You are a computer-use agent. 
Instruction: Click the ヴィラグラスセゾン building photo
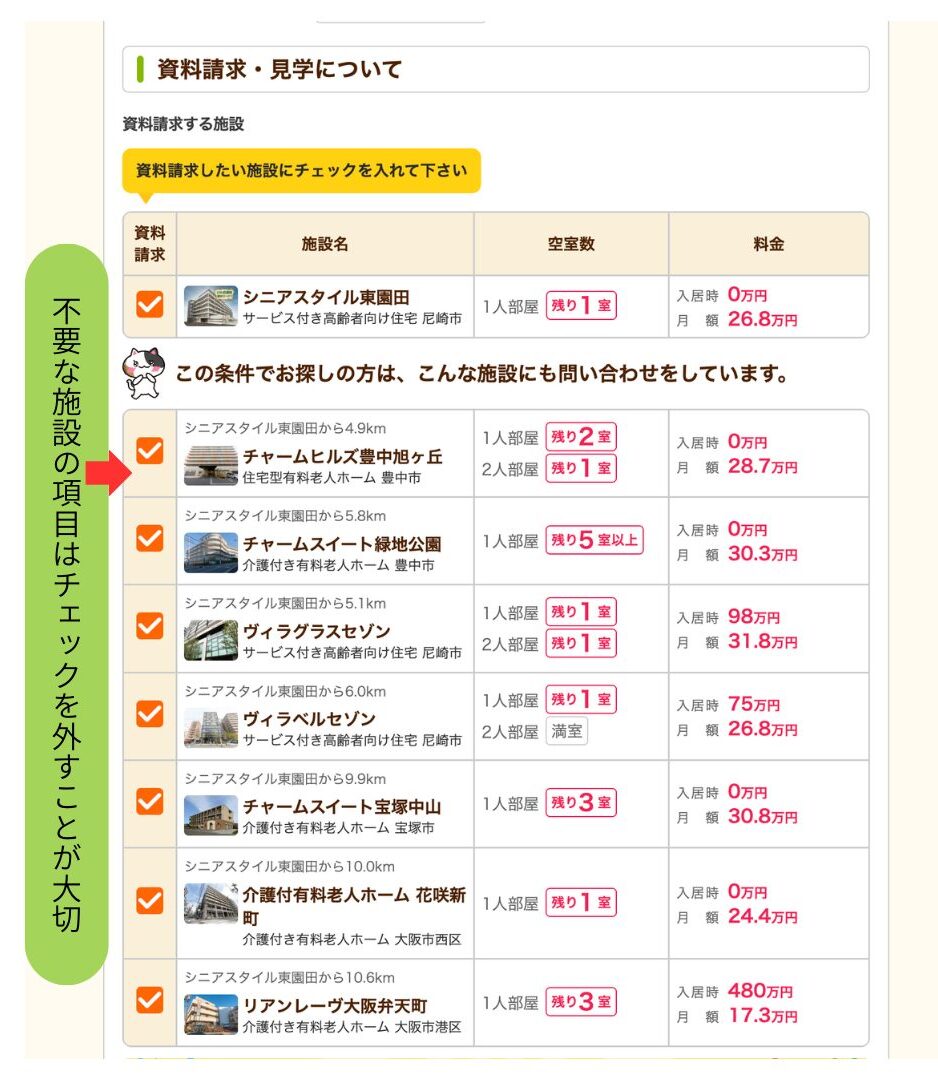tap(210, 635)
